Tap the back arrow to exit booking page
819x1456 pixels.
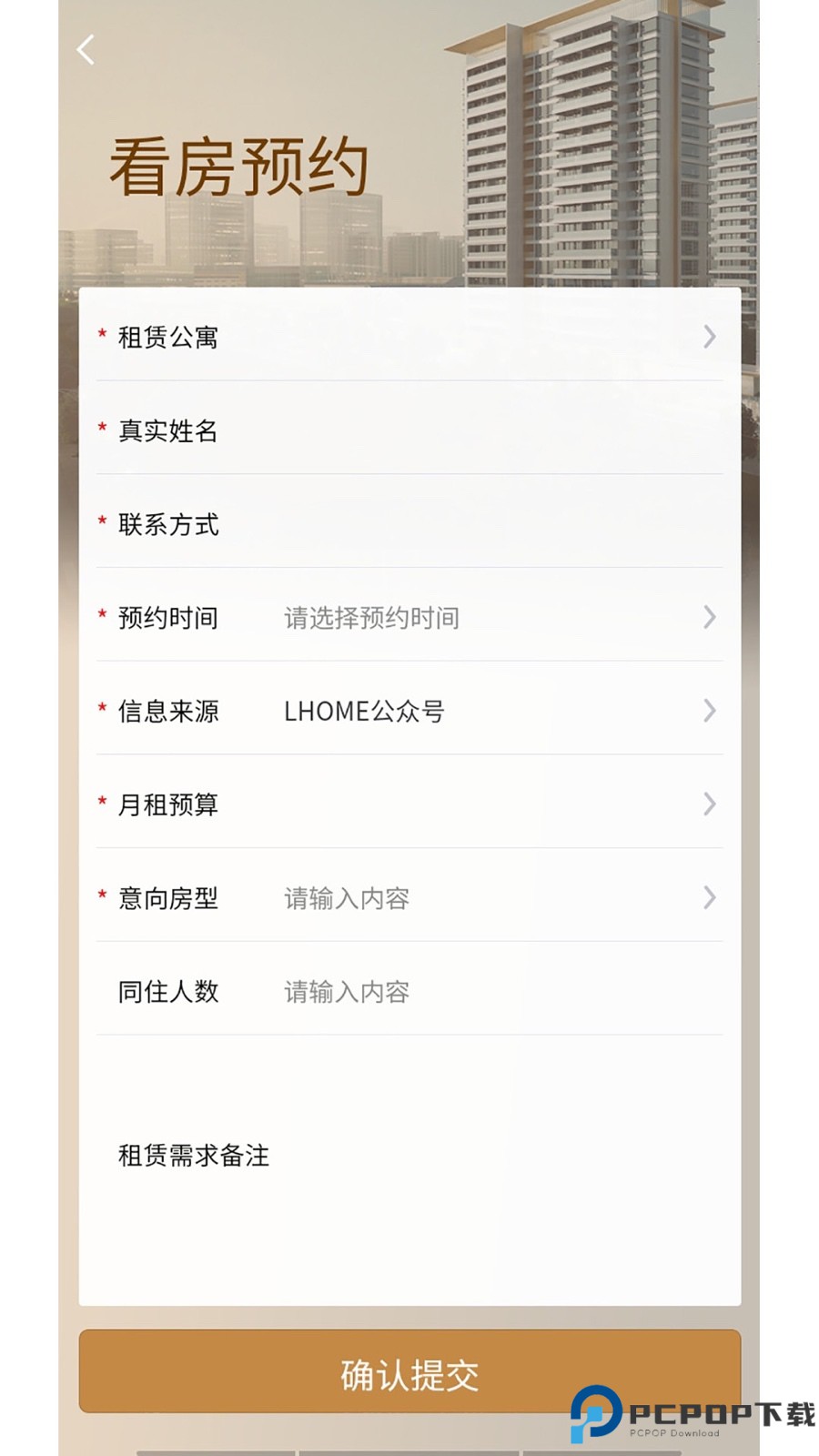pos(85,50)
